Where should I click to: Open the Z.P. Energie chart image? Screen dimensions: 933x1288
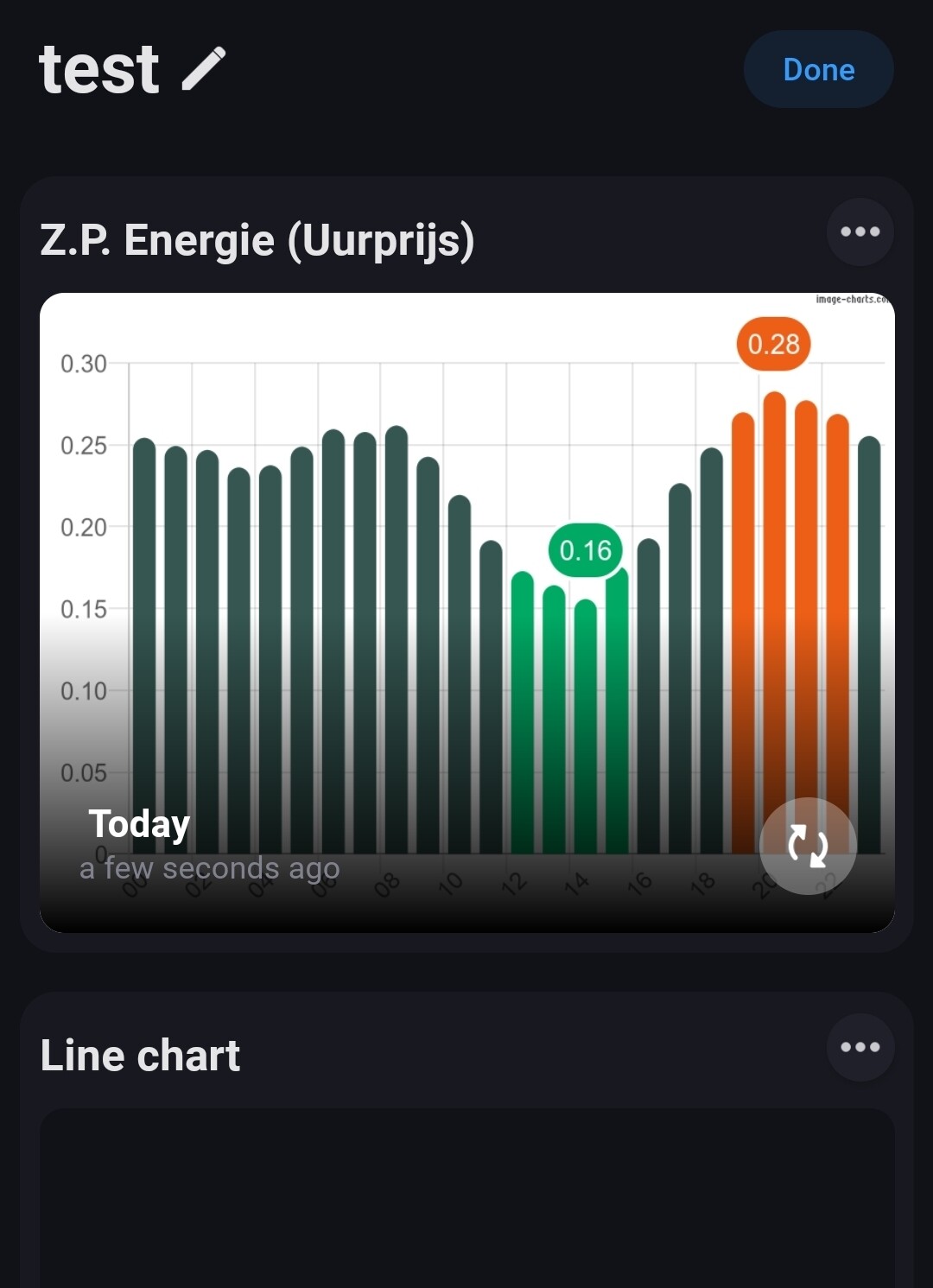pos(466,562)
